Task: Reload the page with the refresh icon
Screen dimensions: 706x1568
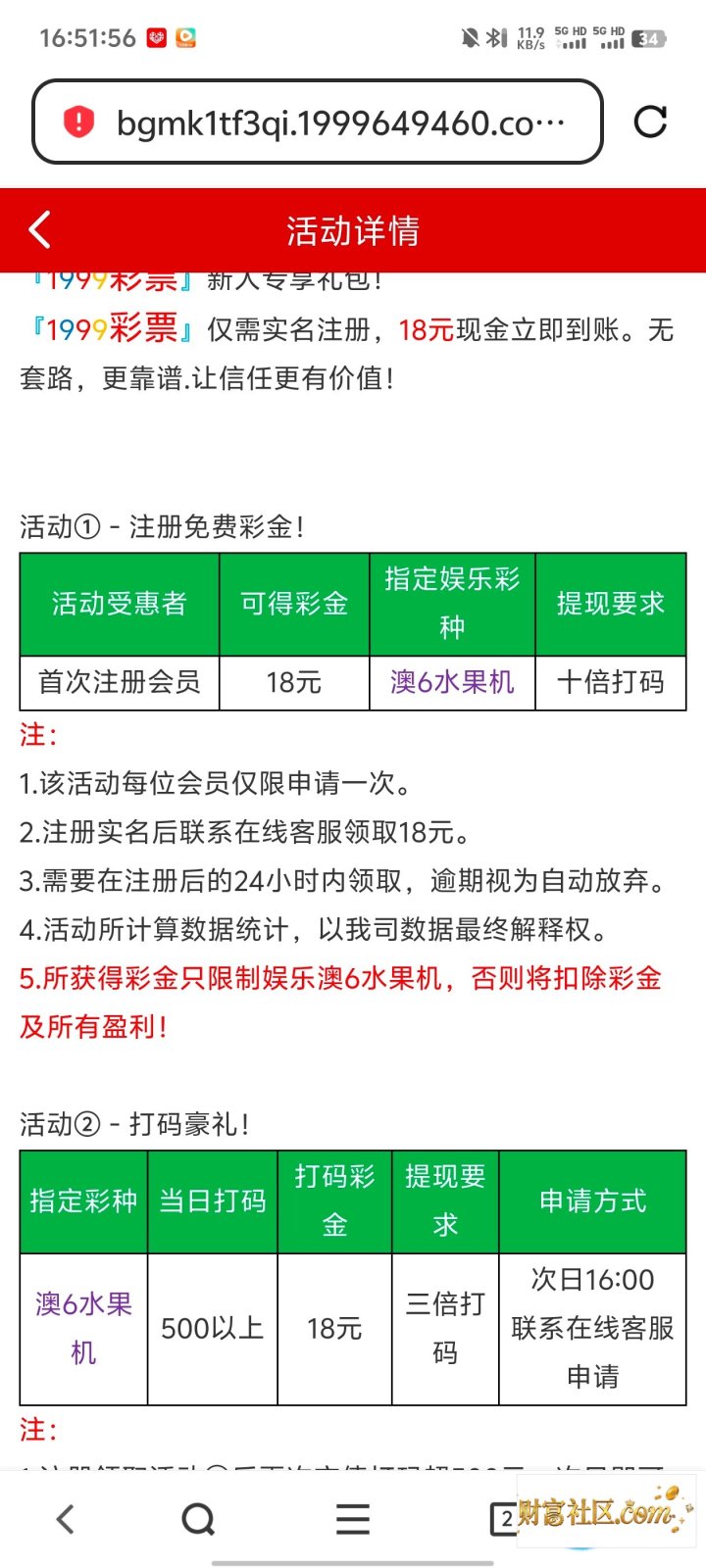Action: pos(651,122)
